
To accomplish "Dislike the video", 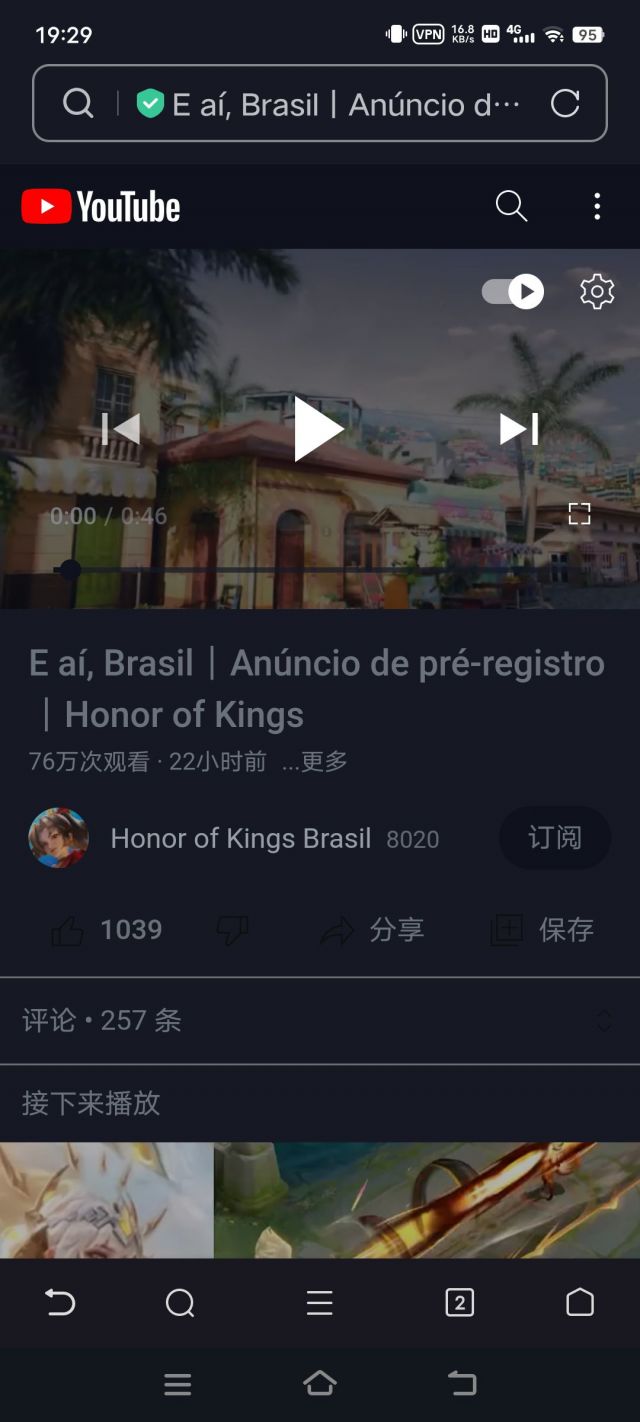I will click(232, 930).
